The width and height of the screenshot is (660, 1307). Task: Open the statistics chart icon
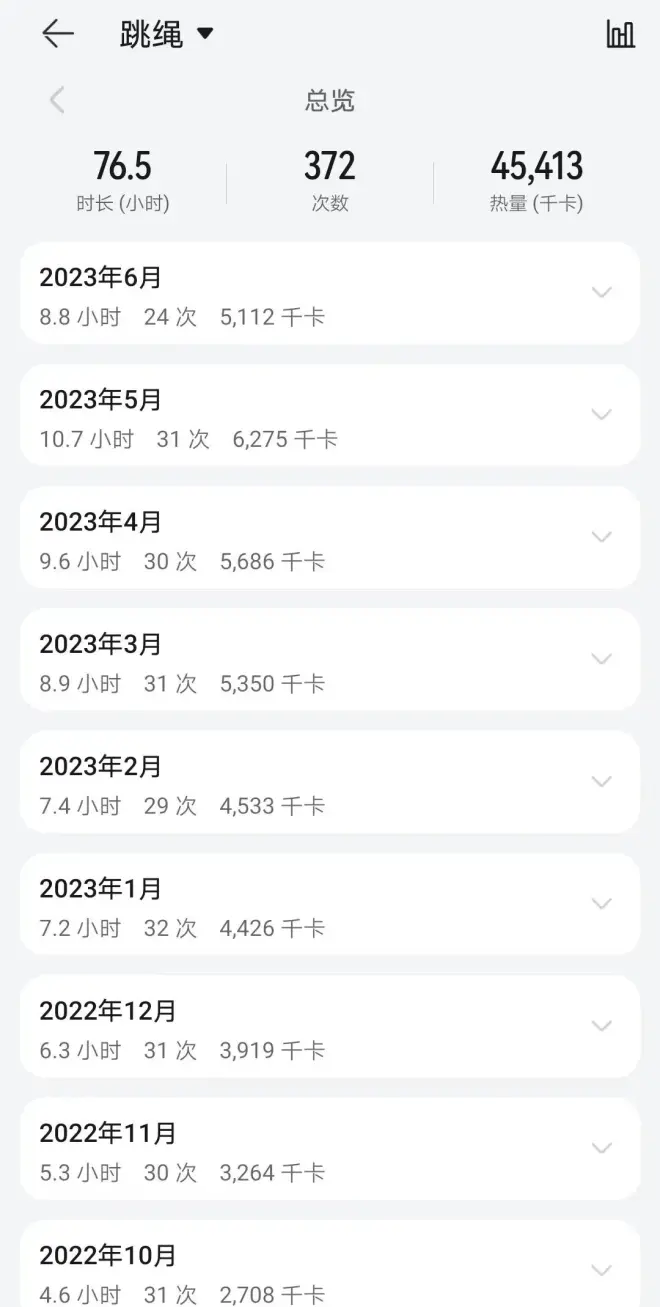(620, 34)
